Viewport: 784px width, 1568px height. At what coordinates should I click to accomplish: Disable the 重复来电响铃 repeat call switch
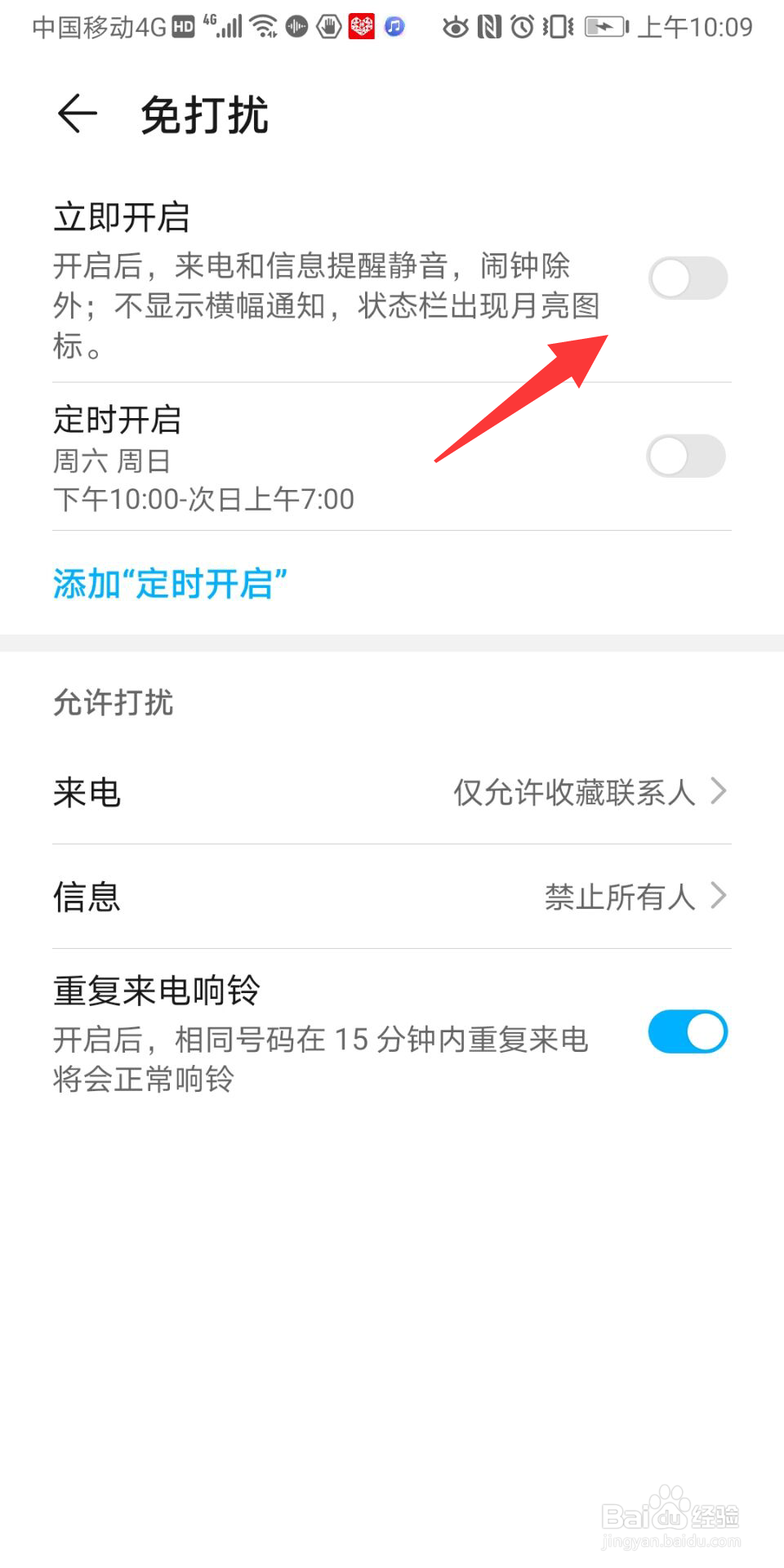(687, 1031)
